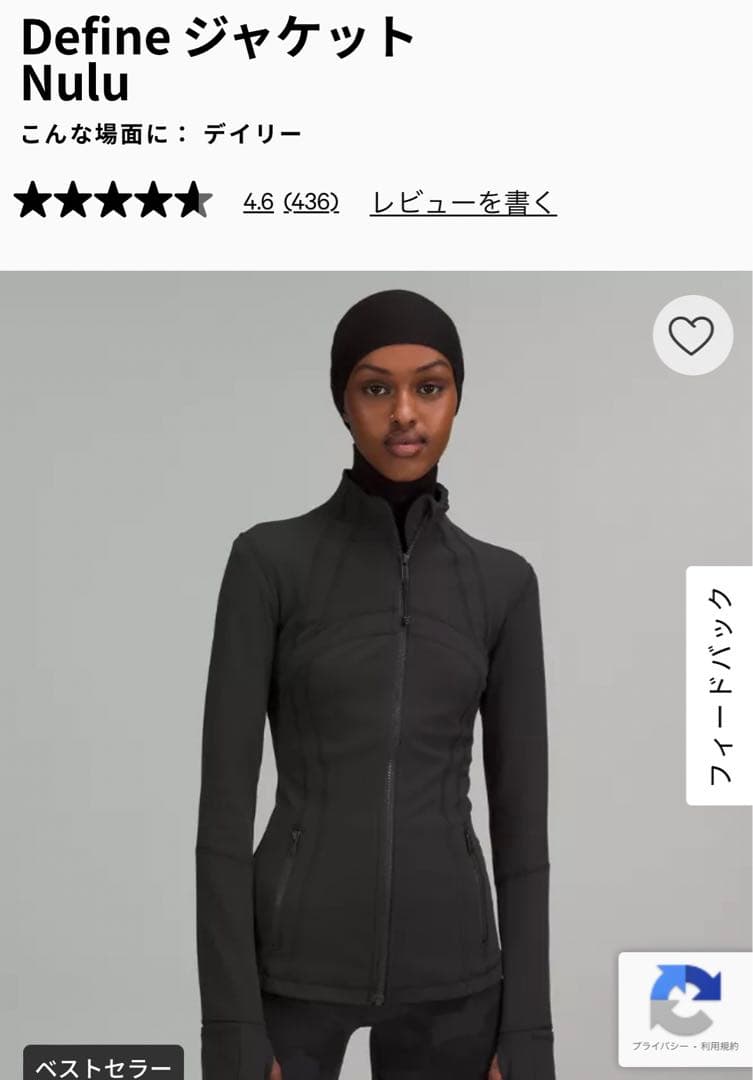Click the ベストセラー bestseller badge
The height and width of the screenshot is (1080, 753).
pyautogui.click(x=105, y=1063)
